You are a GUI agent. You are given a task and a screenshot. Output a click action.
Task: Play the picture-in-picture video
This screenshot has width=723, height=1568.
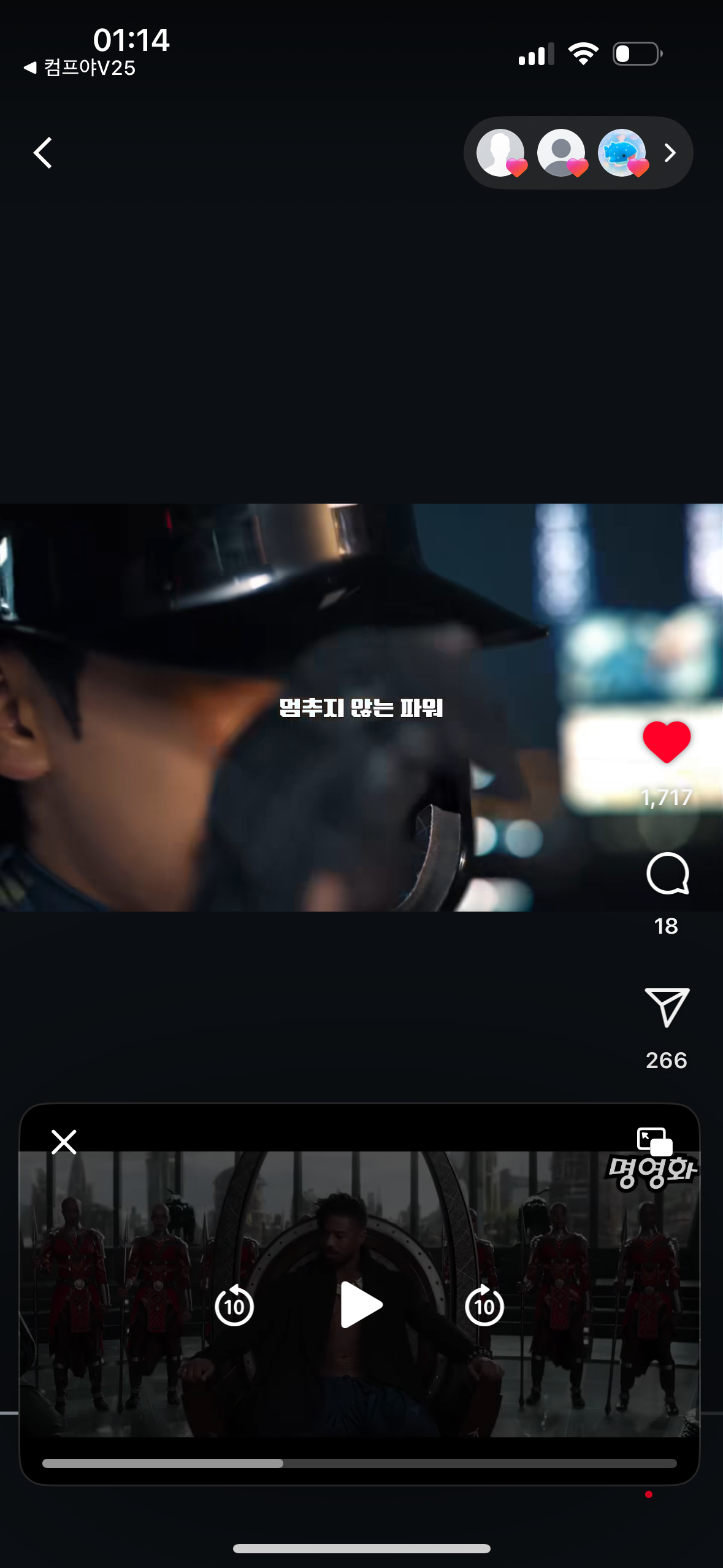pos(361,1305)
